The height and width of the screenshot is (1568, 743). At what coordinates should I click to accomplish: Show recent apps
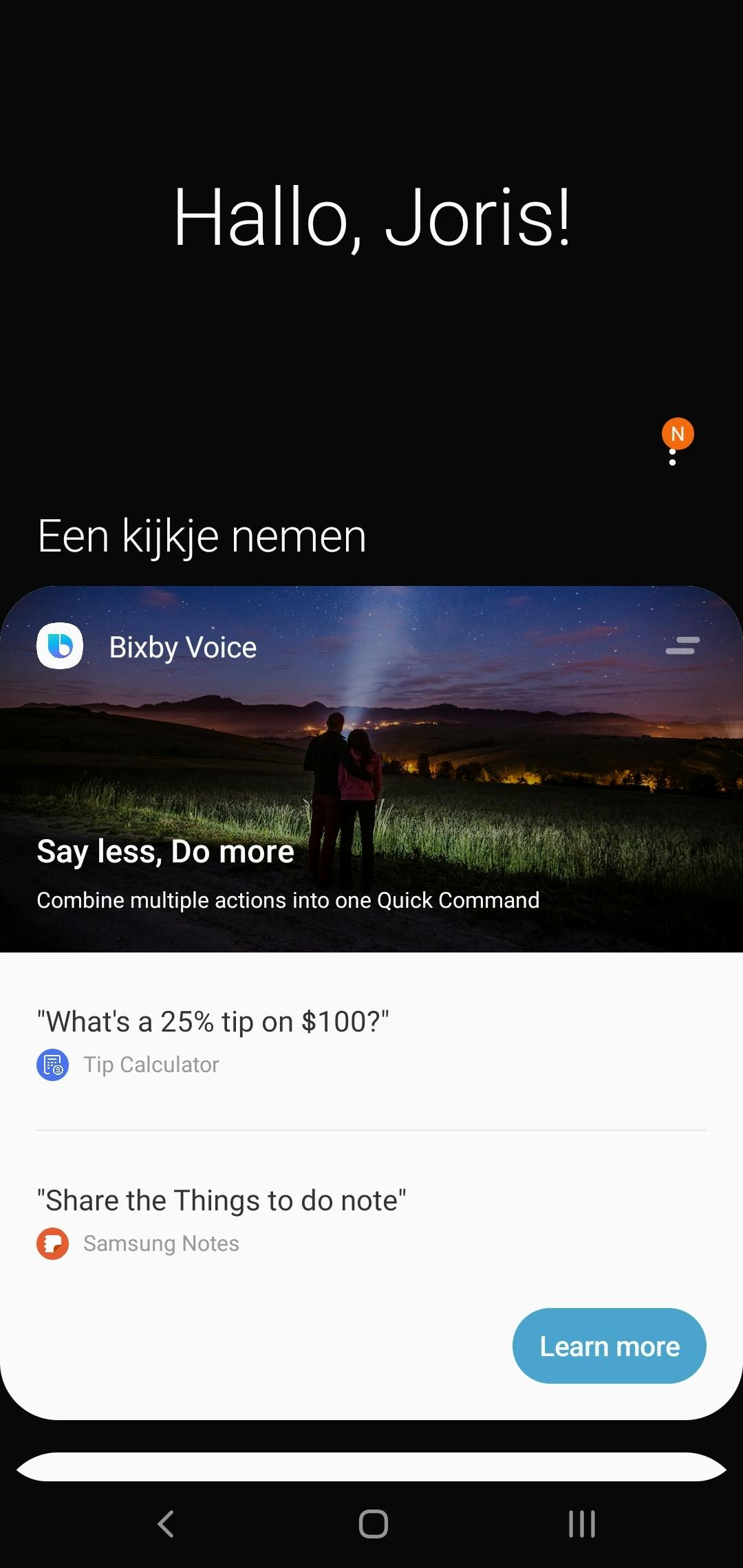point(581,1523)
